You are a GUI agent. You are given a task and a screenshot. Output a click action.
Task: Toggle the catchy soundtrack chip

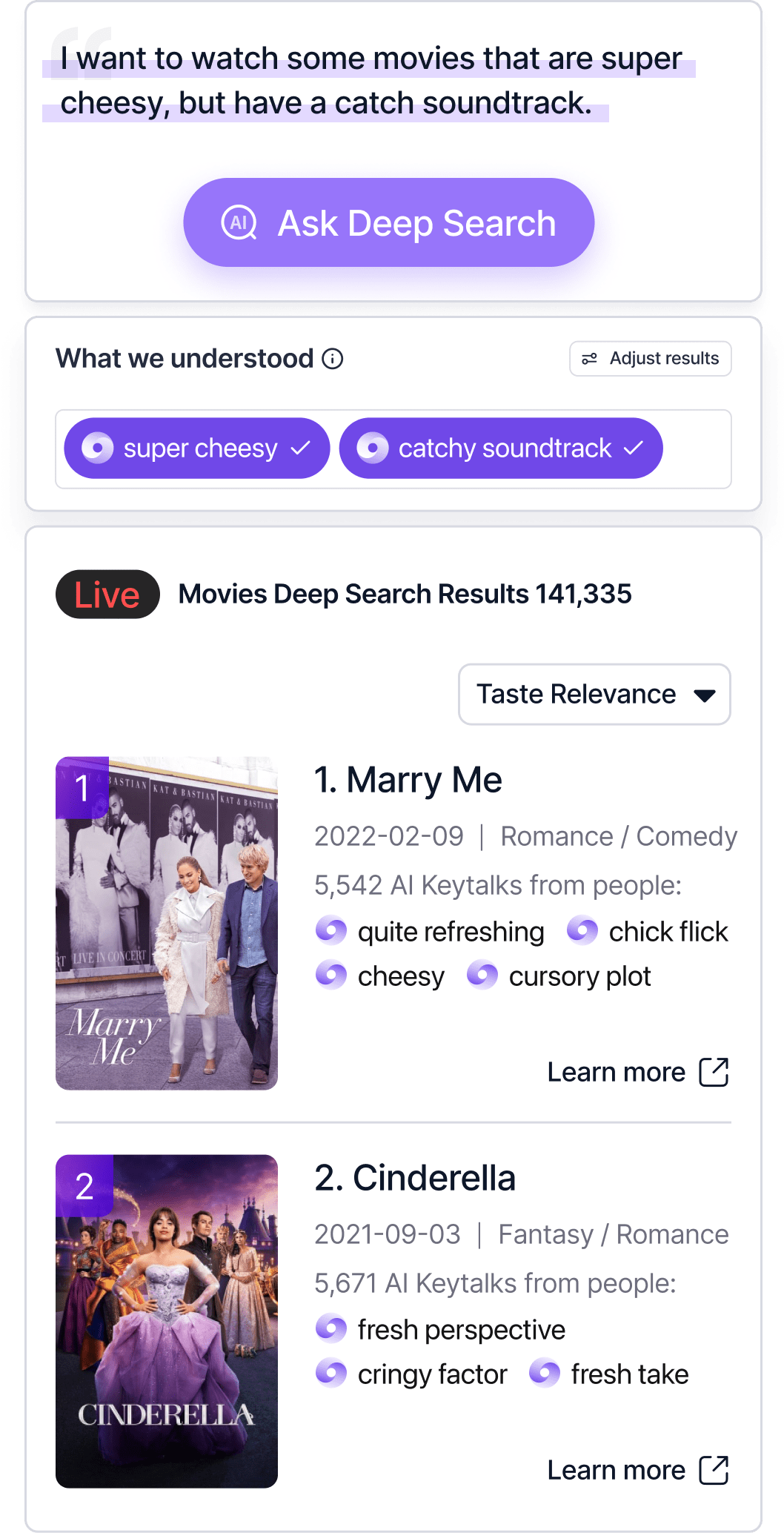(x=500, y=448)
